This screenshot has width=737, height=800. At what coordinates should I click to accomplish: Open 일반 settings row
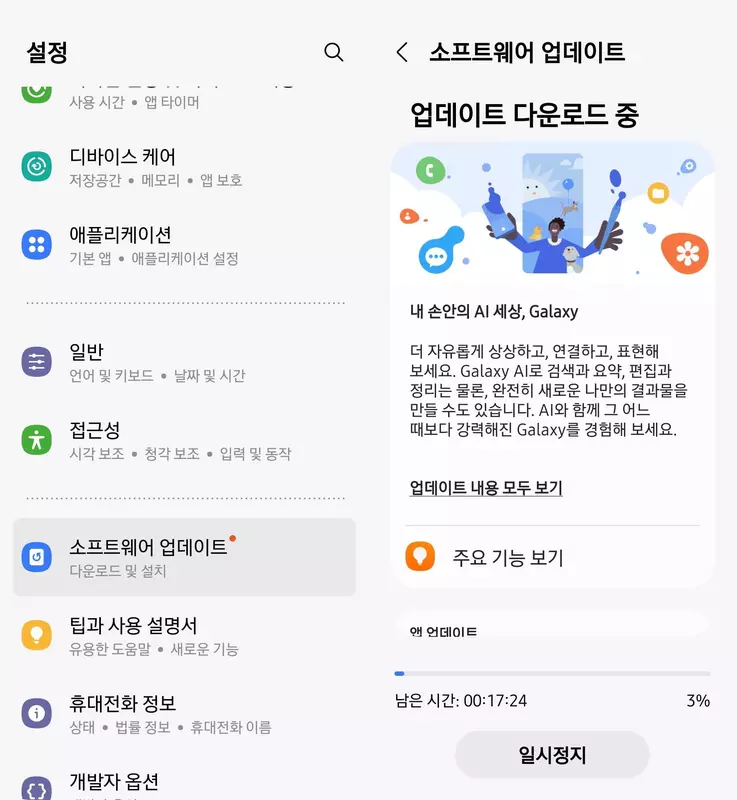point(184,362)
